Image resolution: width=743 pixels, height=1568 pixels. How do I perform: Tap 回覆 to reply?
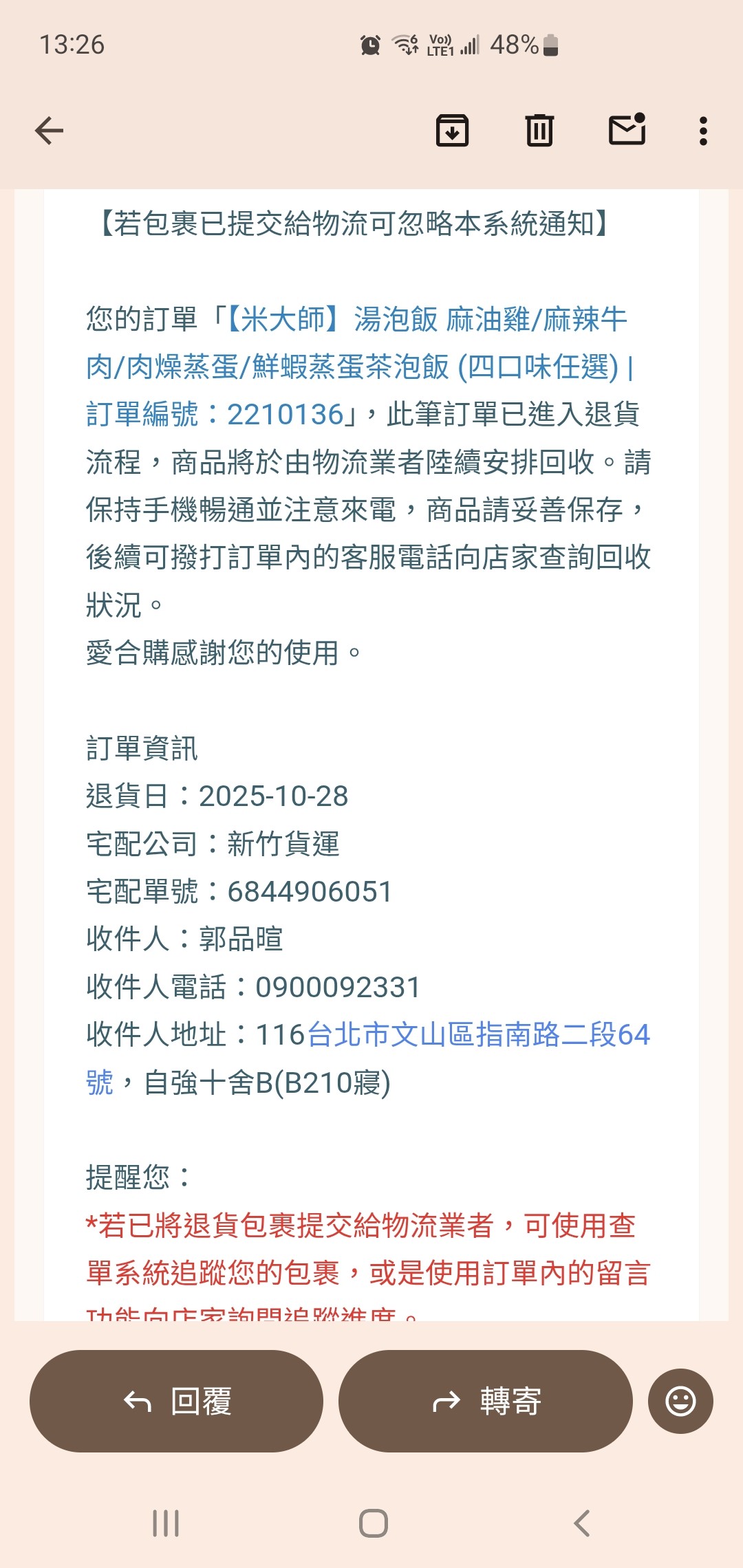pos(176,1401)
